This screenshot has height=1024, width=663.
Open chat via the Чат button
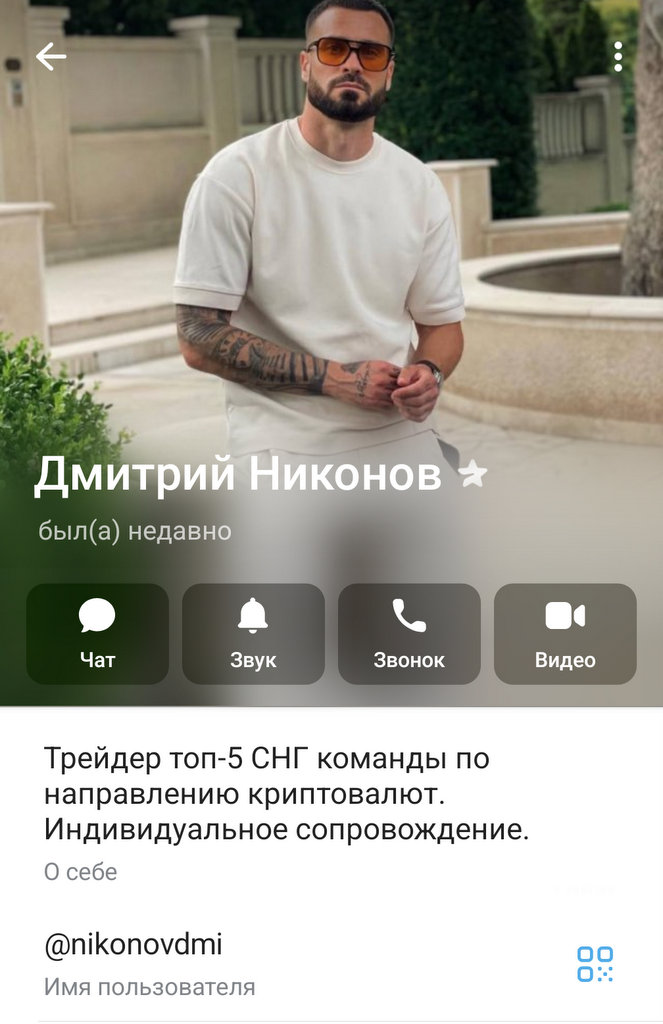click(97, 633)
